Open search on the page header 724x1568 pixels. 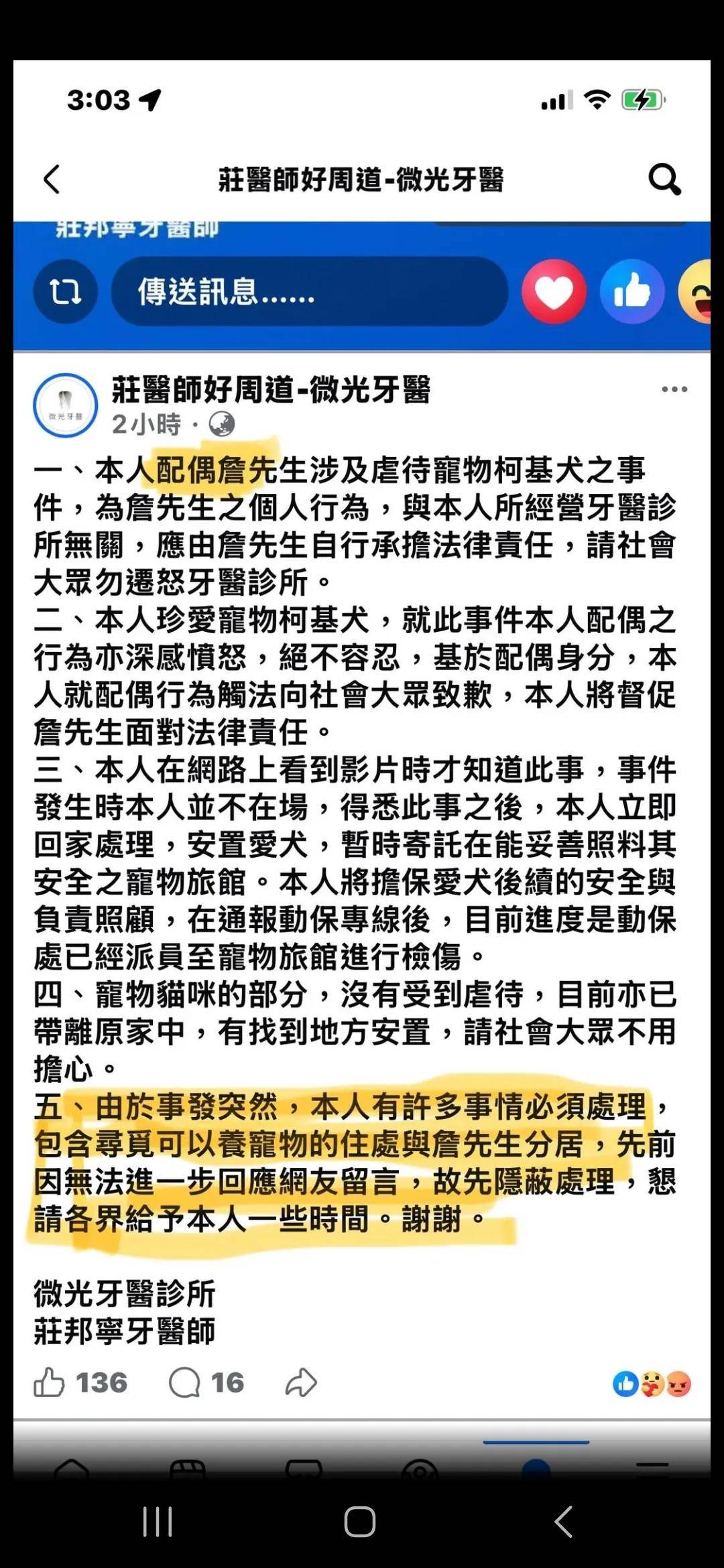664,180
